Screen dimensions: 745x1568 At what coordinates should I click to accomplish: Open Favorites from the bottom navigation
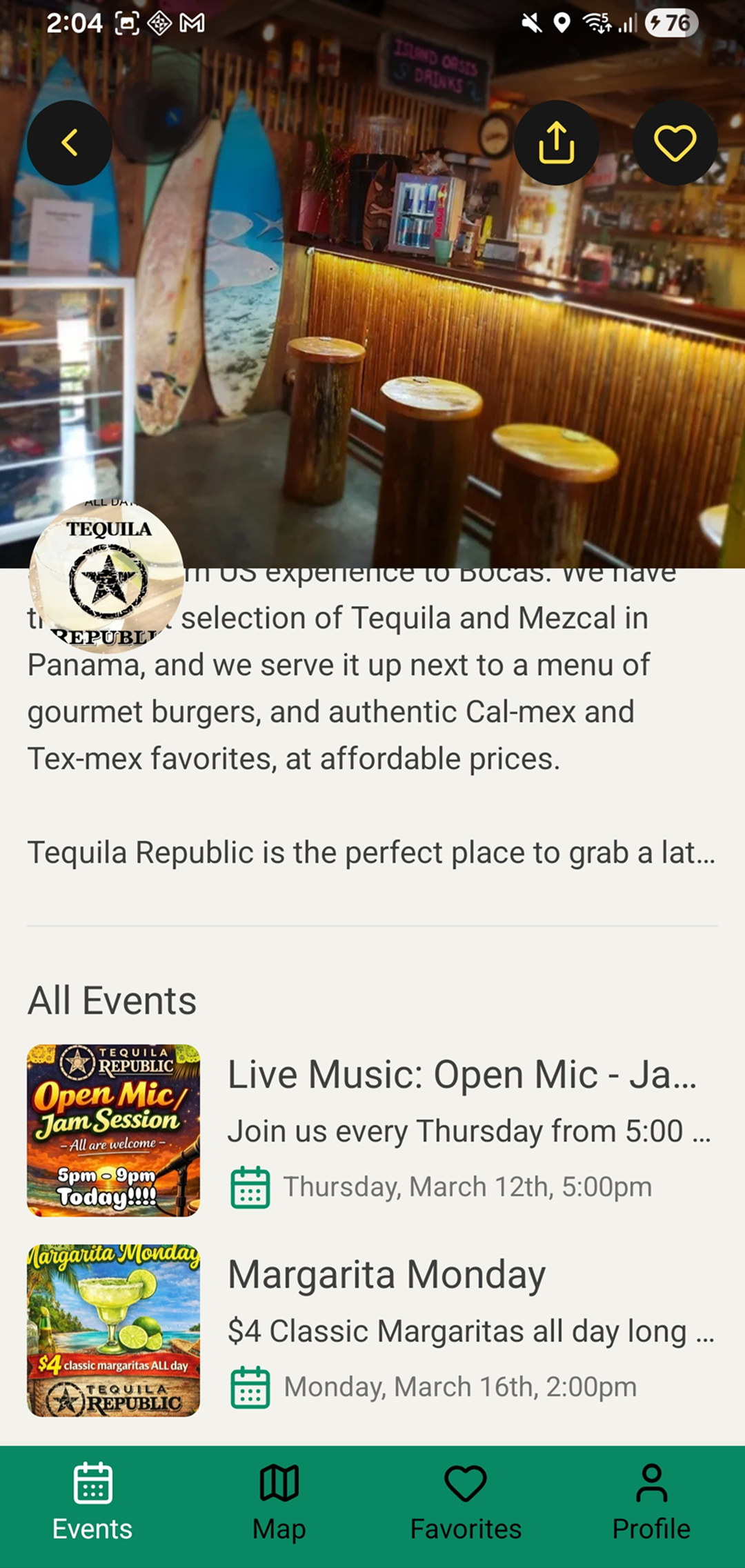465,1511
